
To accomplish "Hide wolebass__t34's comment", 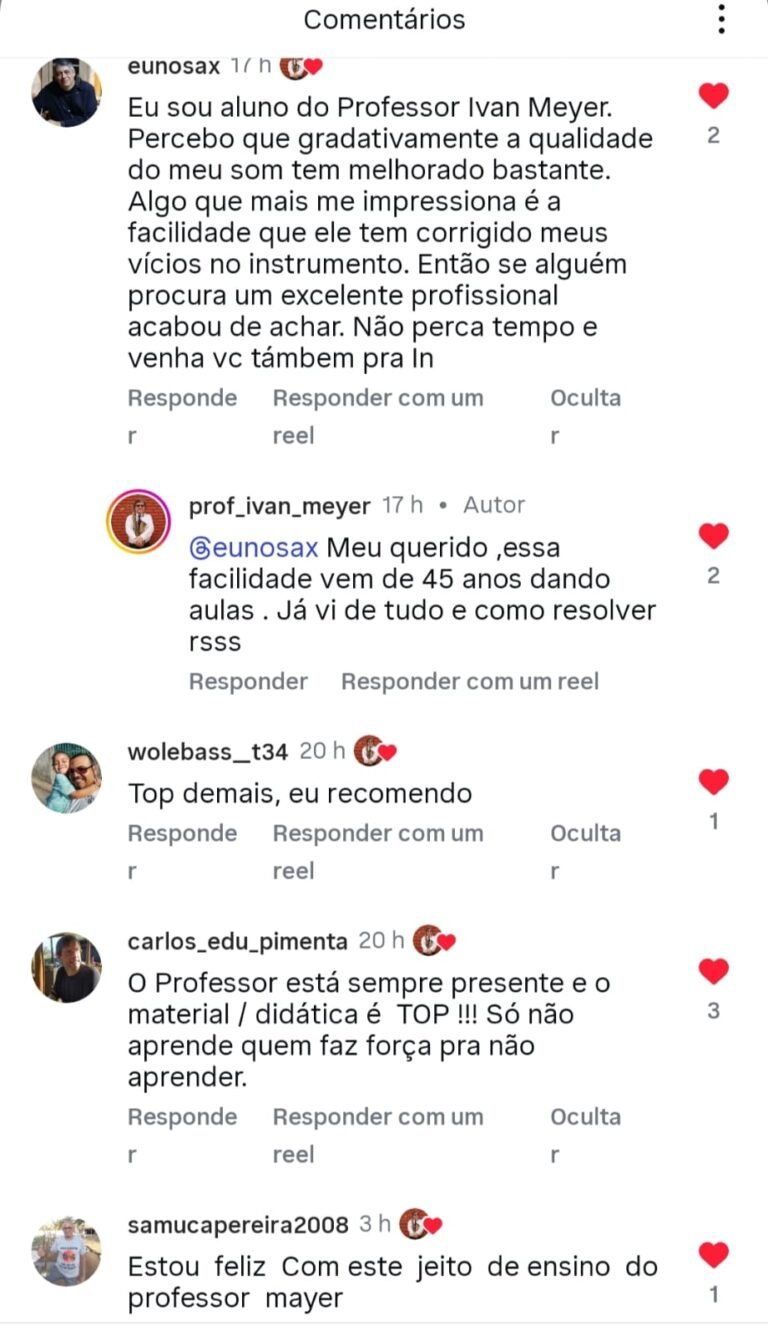I will pos(585,834).
